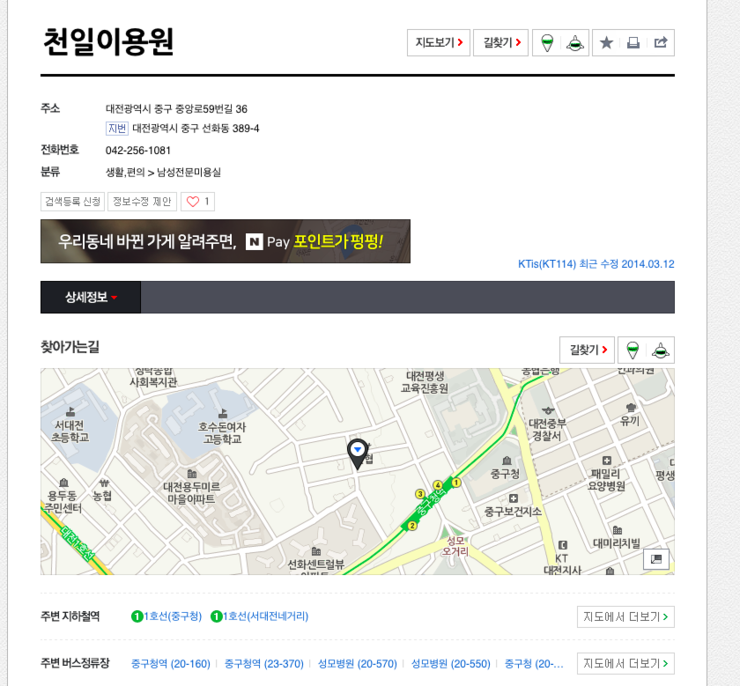Screen dimensions: 740x686
Task: Select the 상세정보 tab
Action: [x=91, y=297]
